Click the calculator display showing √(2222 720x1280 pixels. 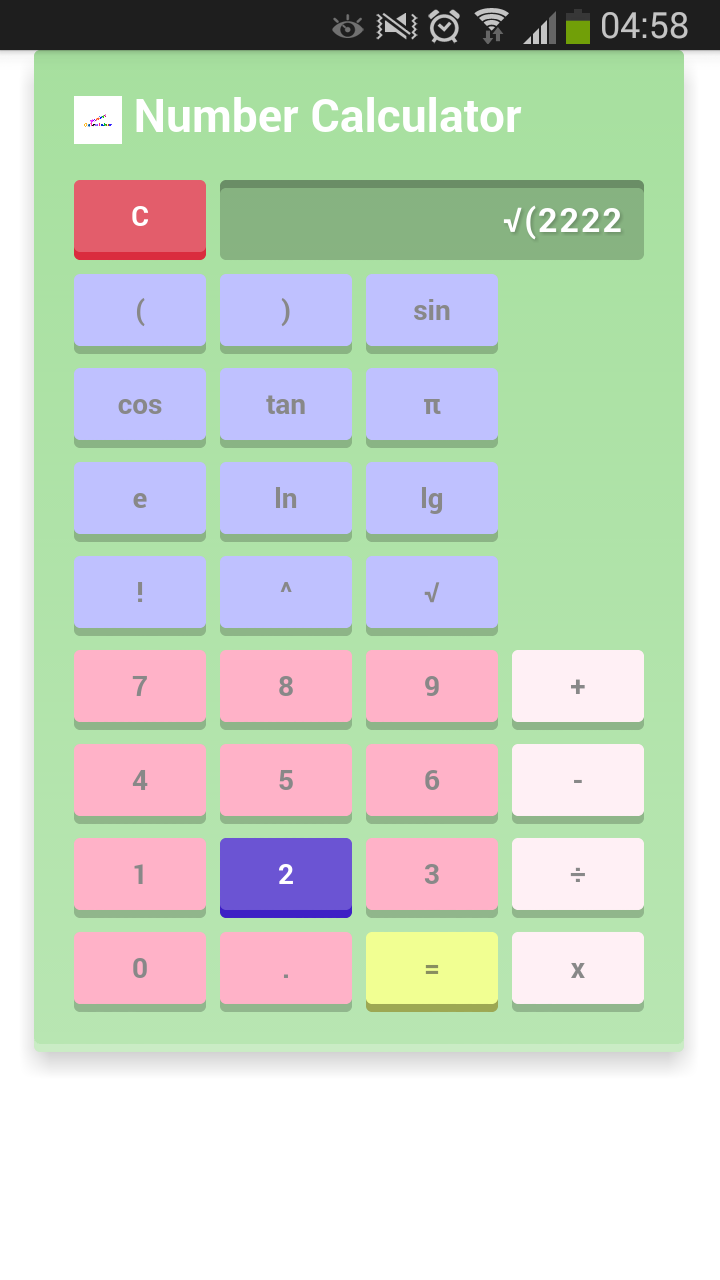click(431, 217)
